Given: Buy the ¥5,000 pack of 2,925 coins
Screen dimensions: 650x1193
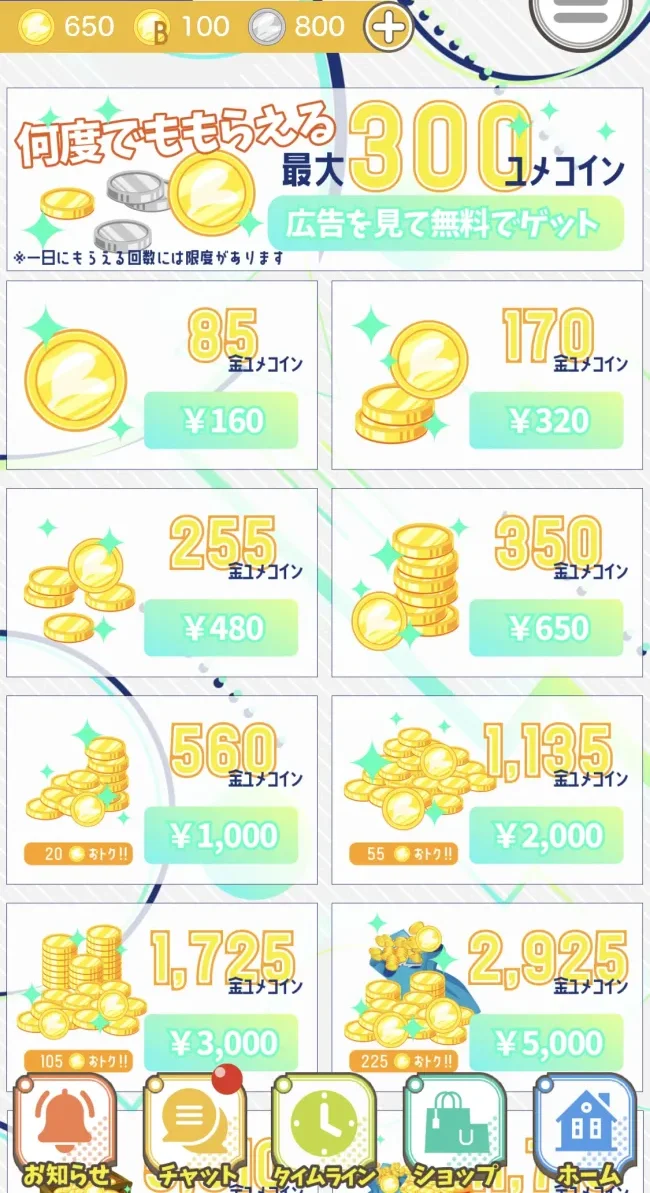Looking at the screenshot, I should 546,1043.
